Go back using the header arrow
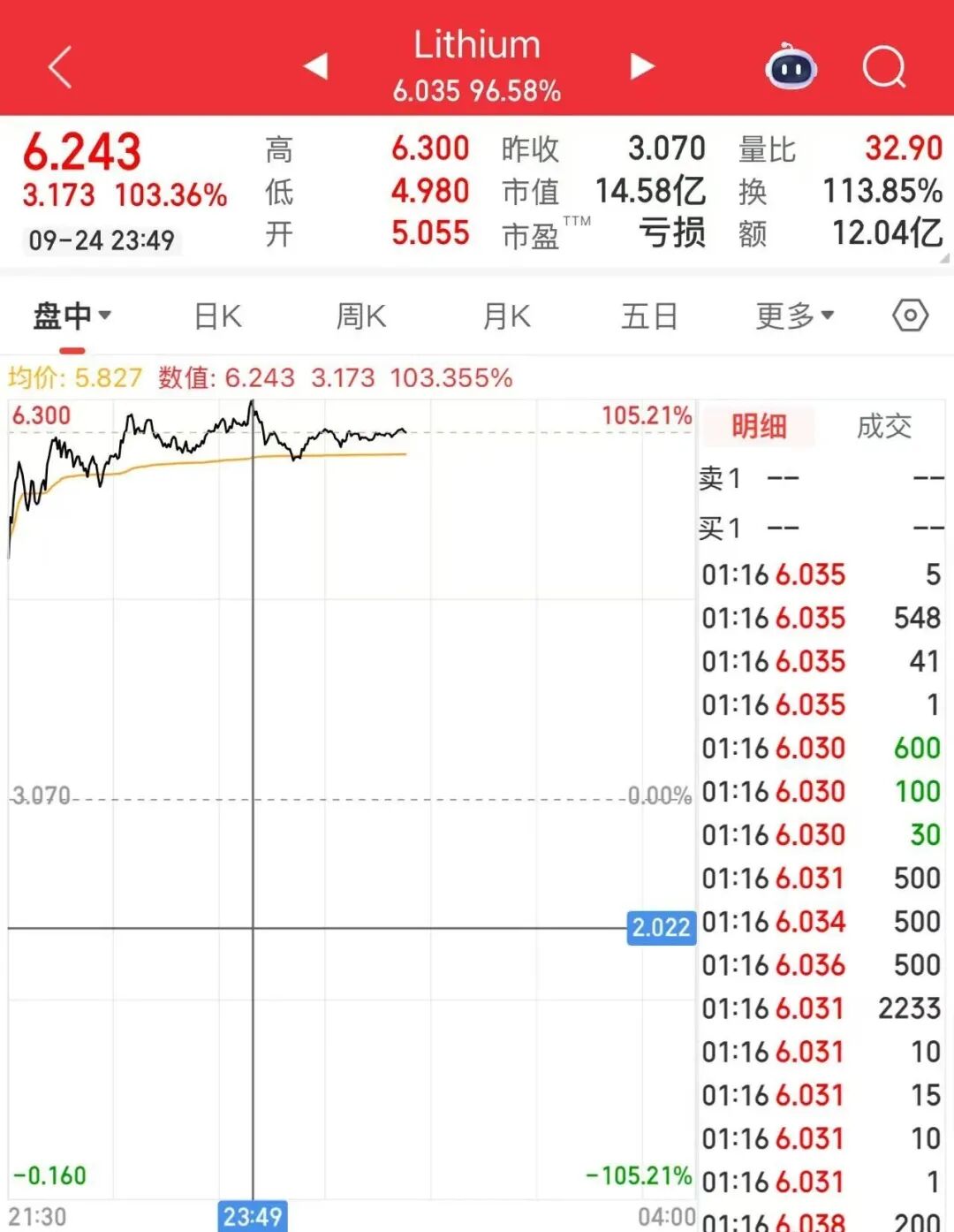 pyautogui.click(x=59, y=67)
